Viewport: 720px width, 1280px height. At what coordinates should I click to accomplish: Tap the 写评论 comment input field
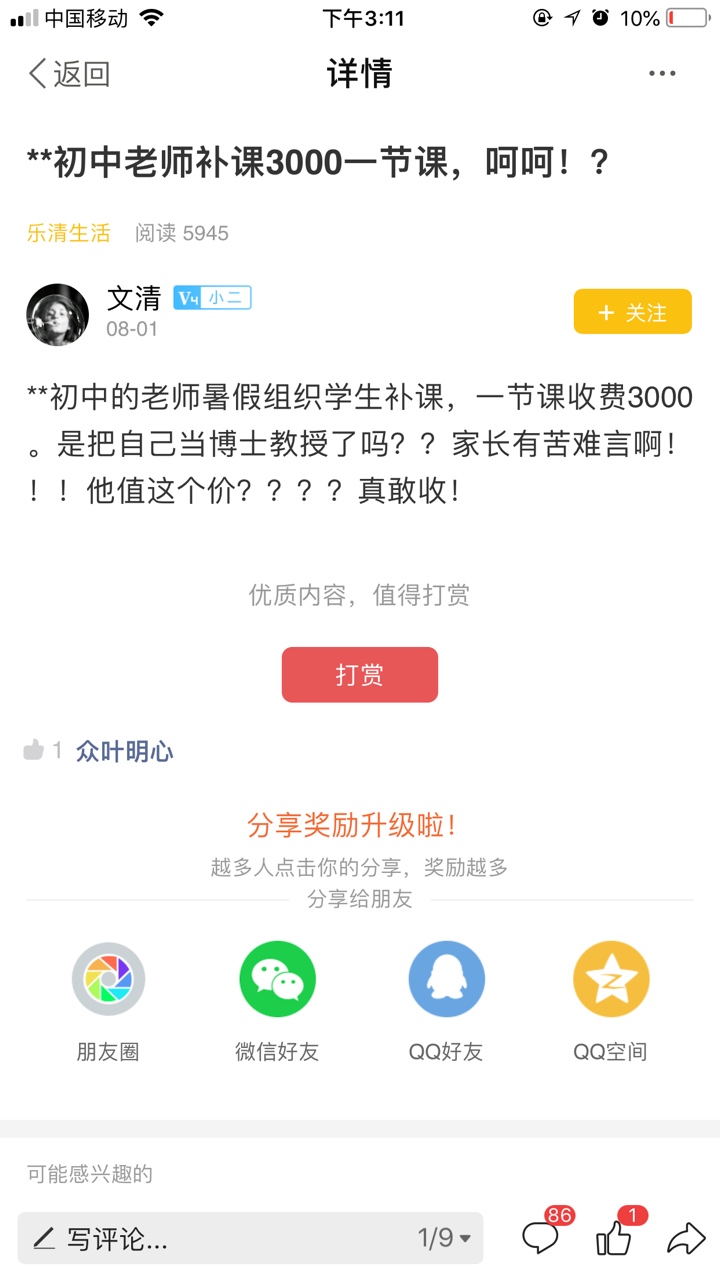pos(200,1239)
